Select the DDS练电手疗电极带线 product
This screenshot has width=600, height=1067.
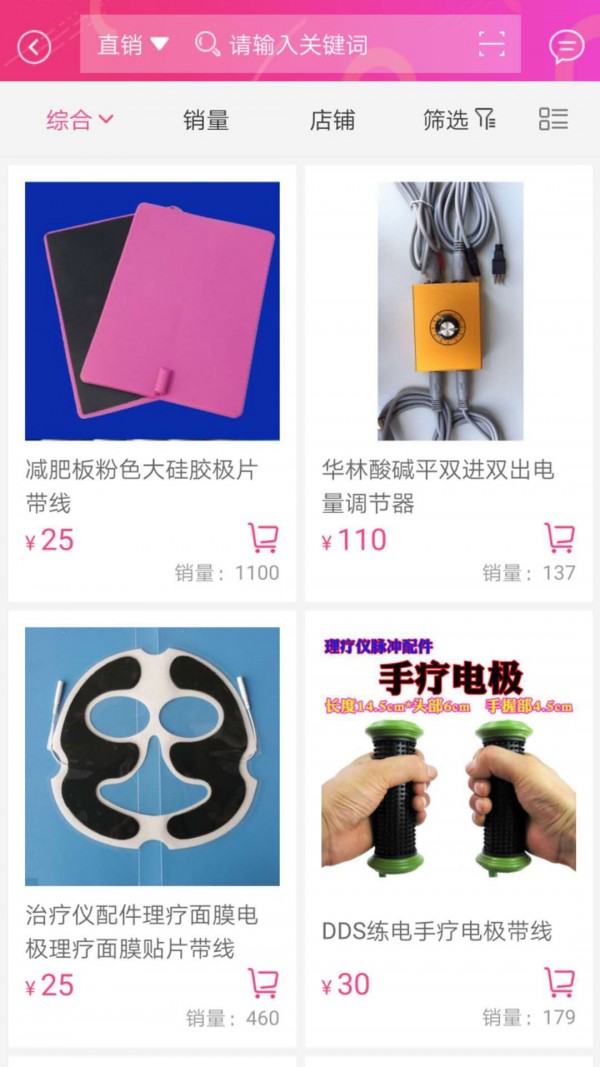(x=449, y=757)
